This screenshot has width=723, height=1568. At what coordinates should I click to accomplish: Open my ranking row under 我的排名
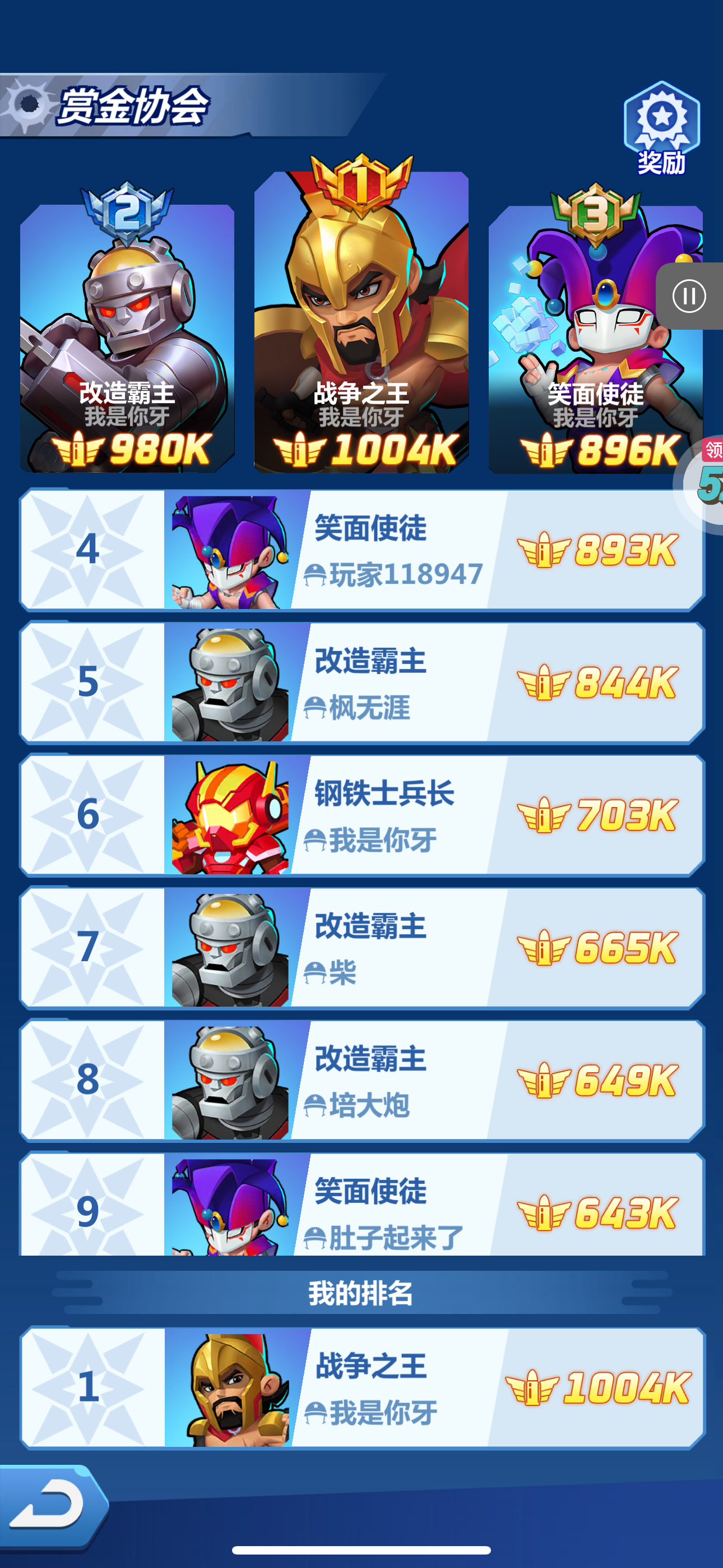click(x=362, y=1388)
